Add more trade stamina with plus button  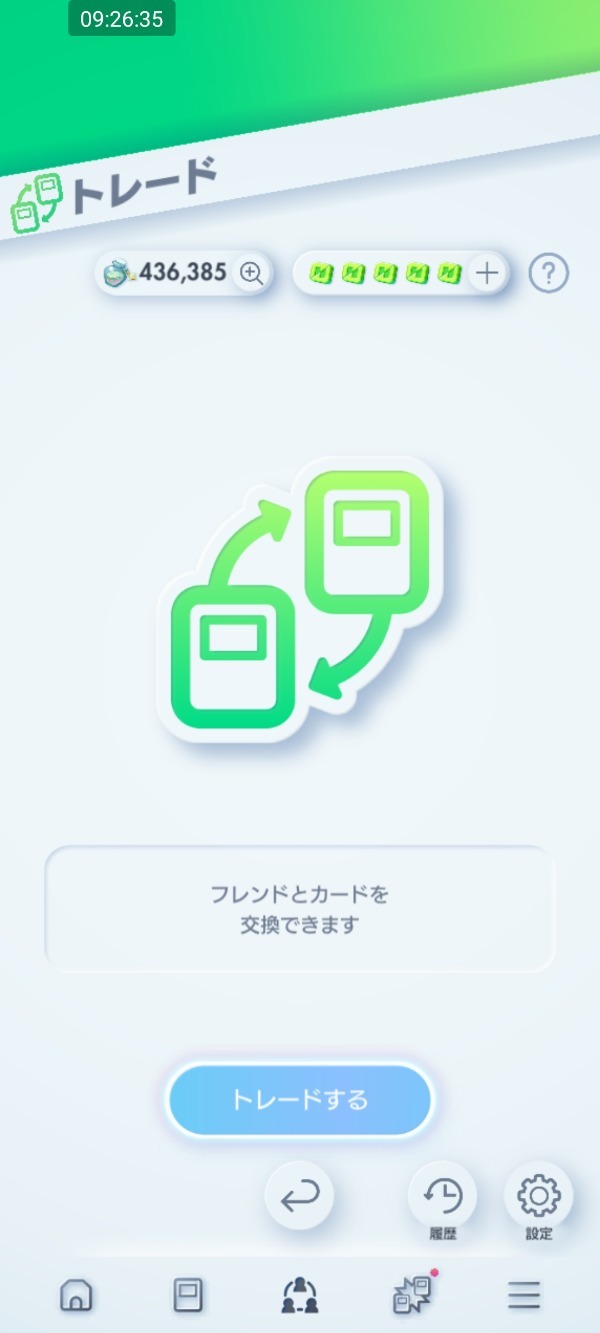(x=486, y=273)
